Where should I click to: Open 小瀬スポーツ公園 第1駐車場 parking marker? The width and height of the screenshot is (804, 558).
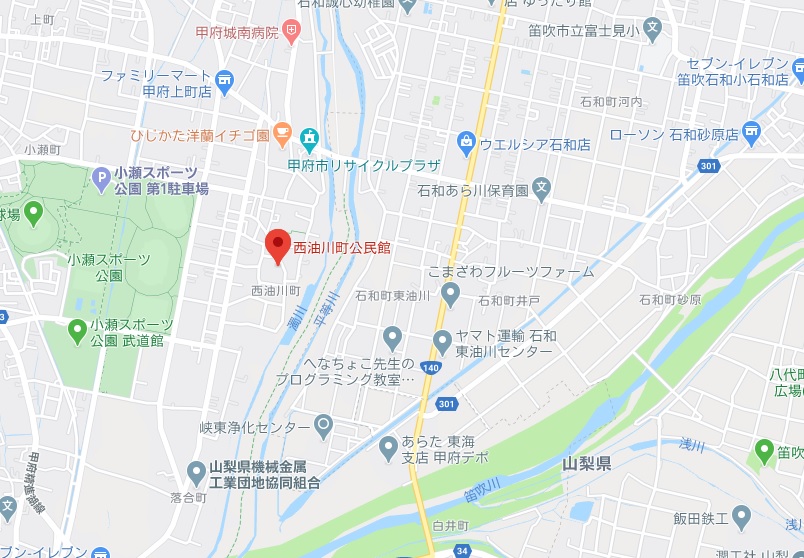click(100, 179)
